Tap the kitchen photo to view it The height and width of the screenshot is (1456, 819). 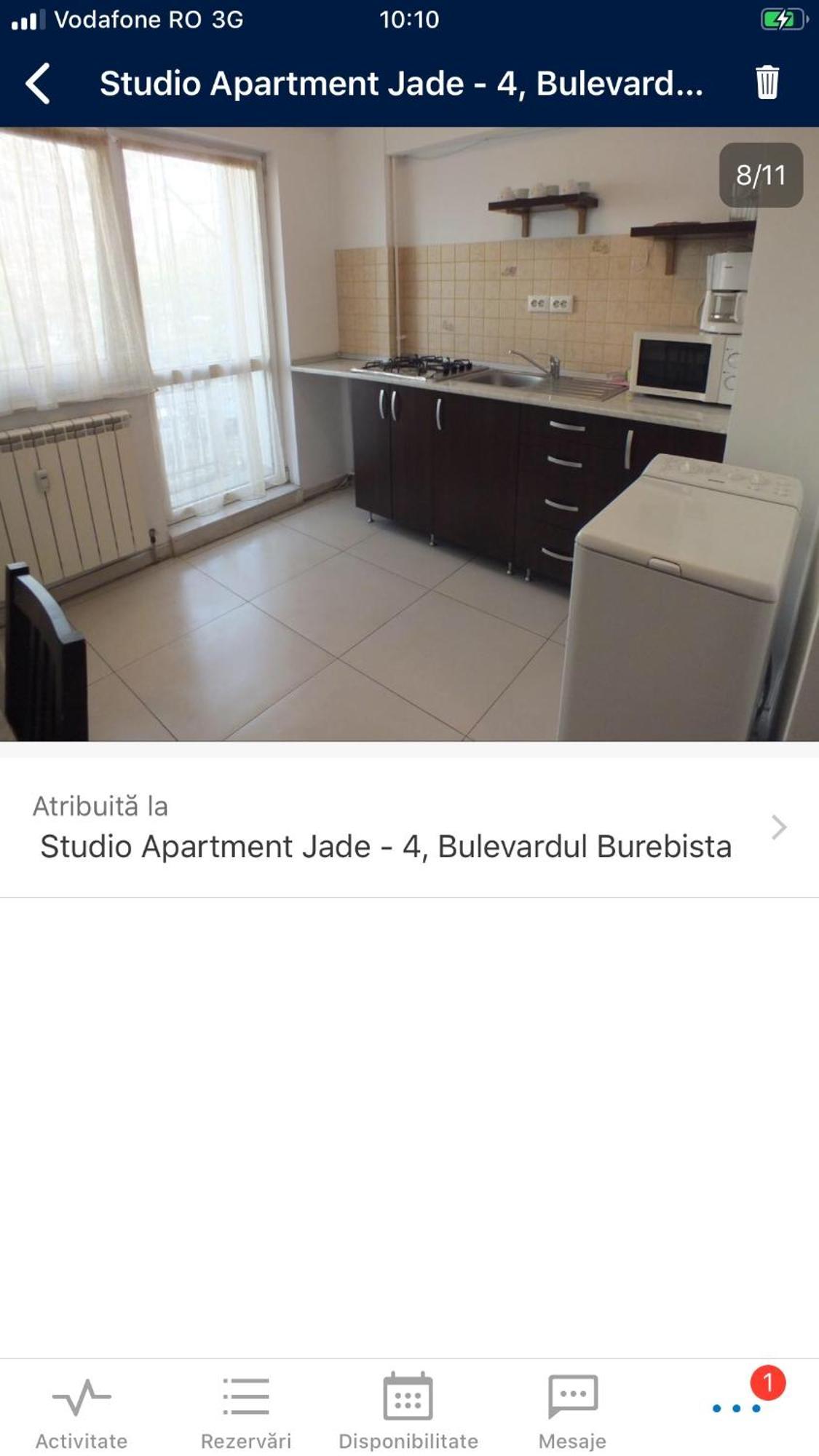point(409,434)
